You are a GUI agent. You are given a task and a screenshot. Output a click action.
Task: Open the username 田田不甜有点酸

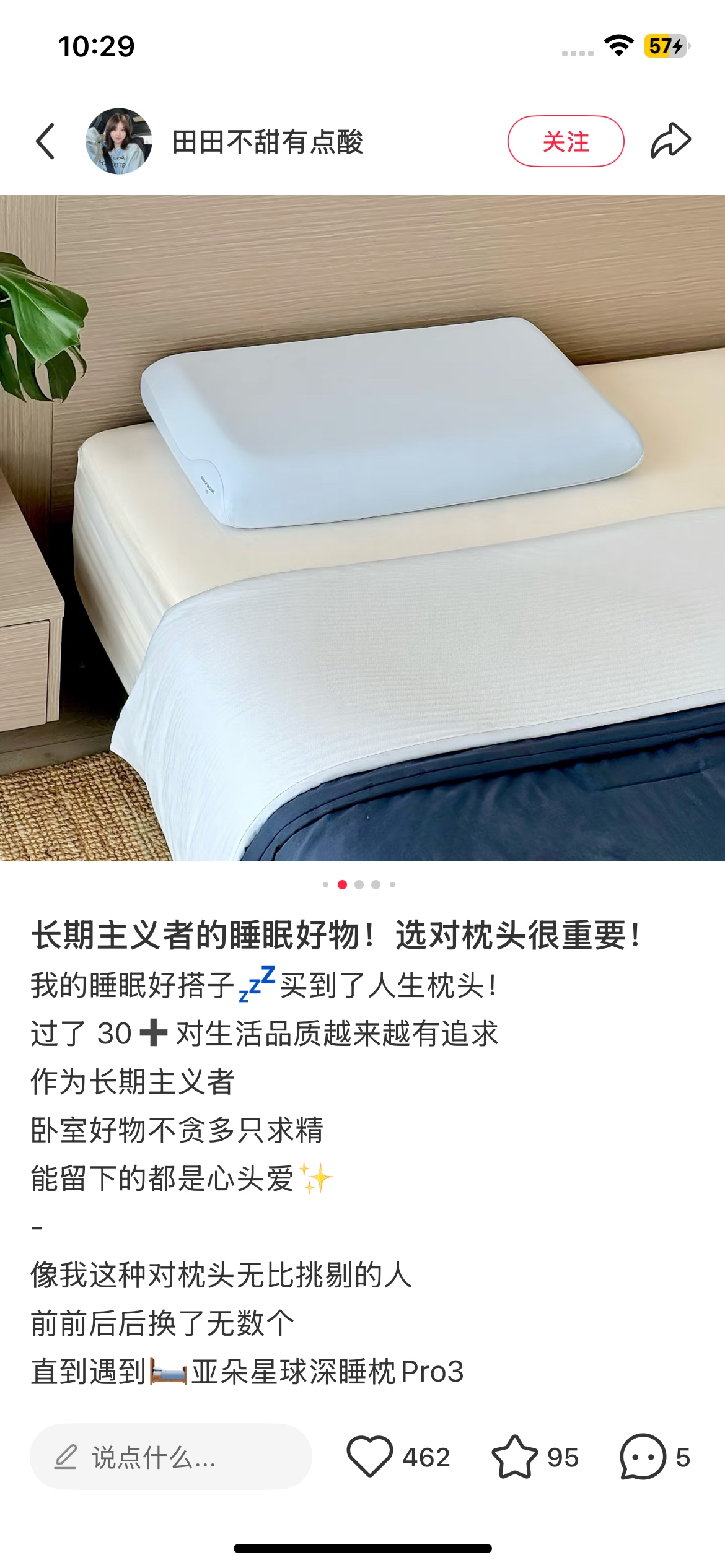point(268,142)
